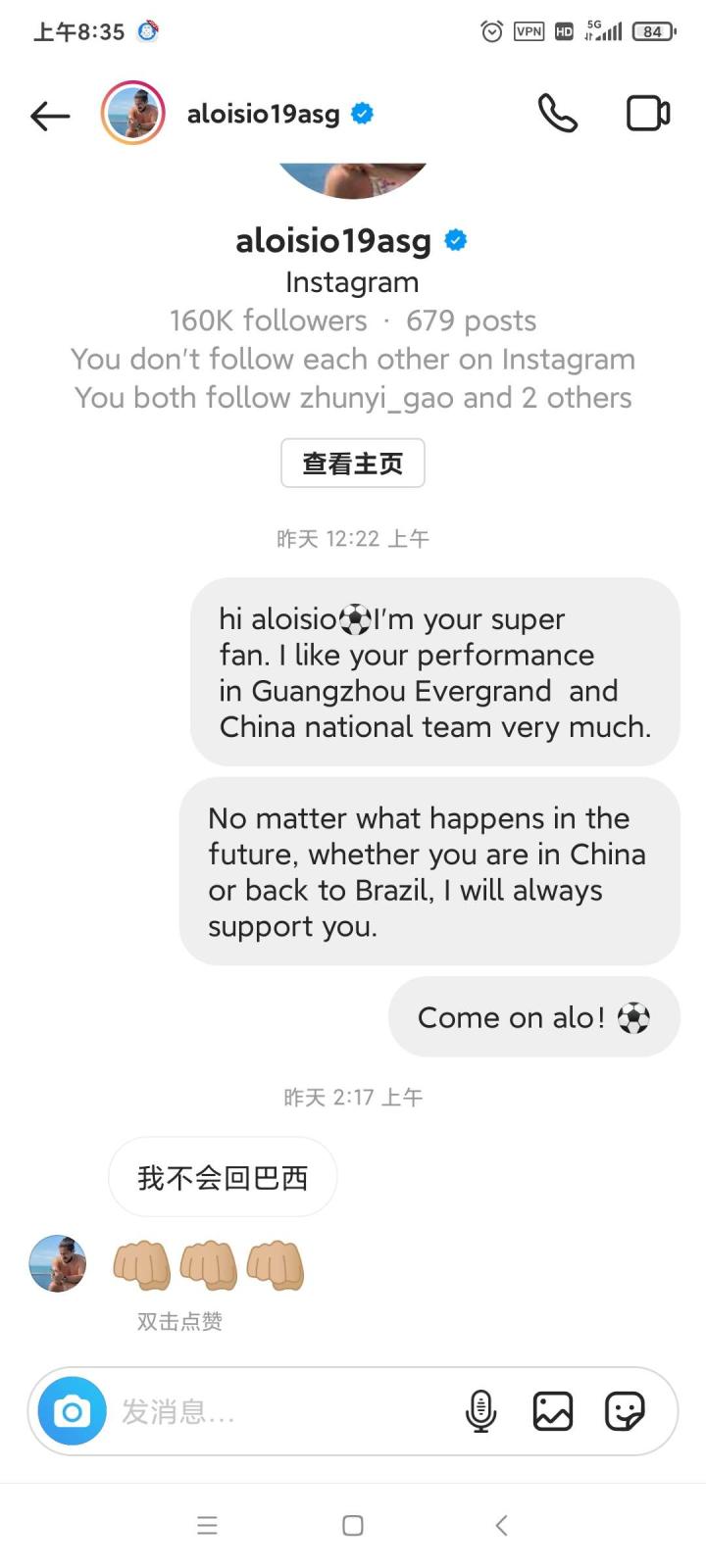The height and width of the screenshot is (1568, 706).
Task: Focus the 发消息 message input field
Action: click(275, 1411)
